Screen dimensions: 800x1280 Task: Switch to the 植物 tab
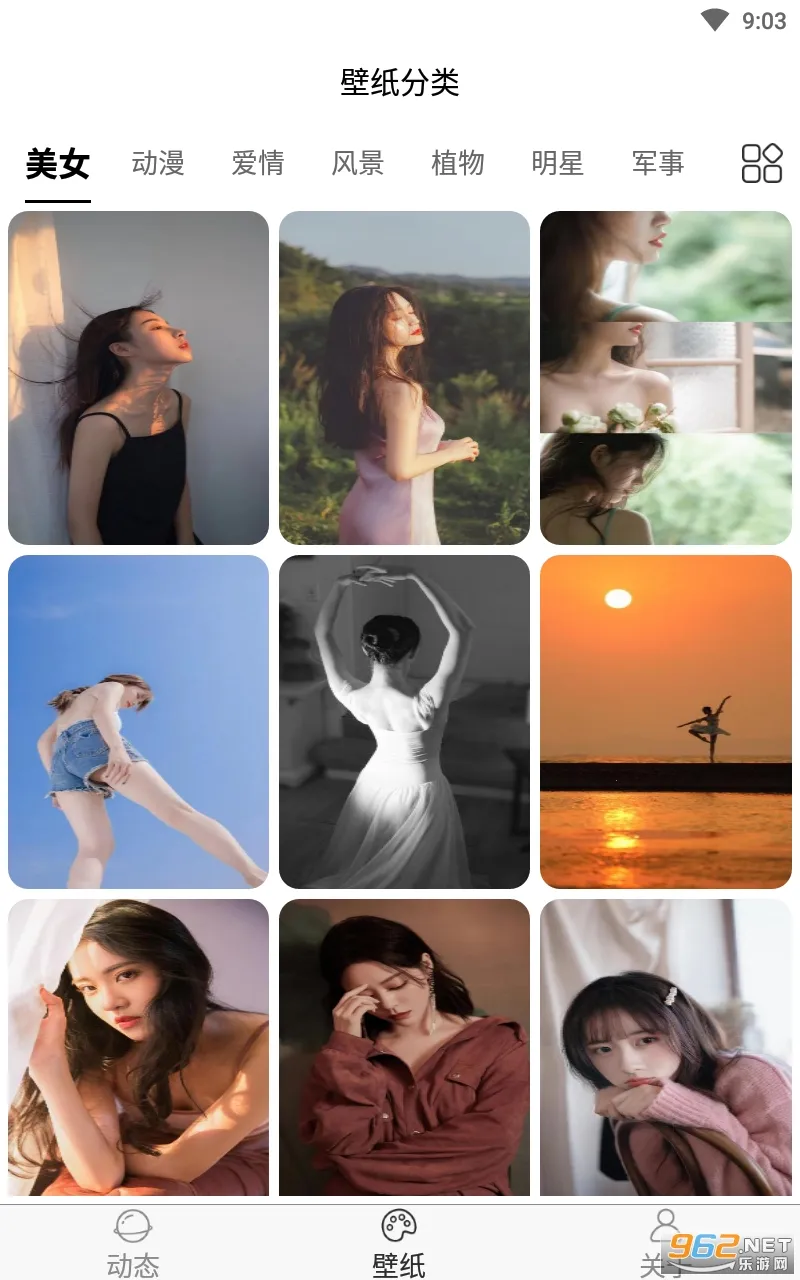458,163
